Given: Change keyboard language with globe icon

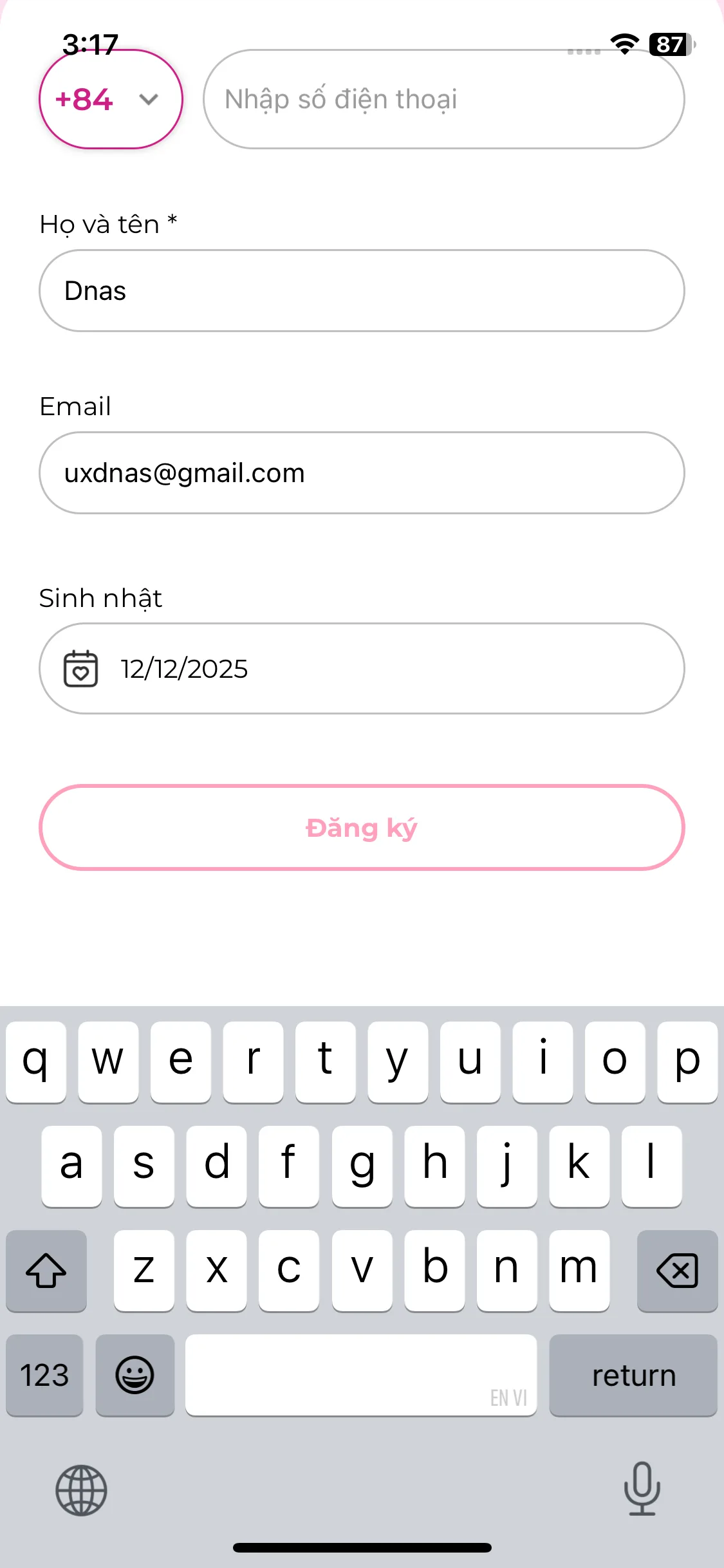Looking at the screenshot, I should (x=81, y=1489).
